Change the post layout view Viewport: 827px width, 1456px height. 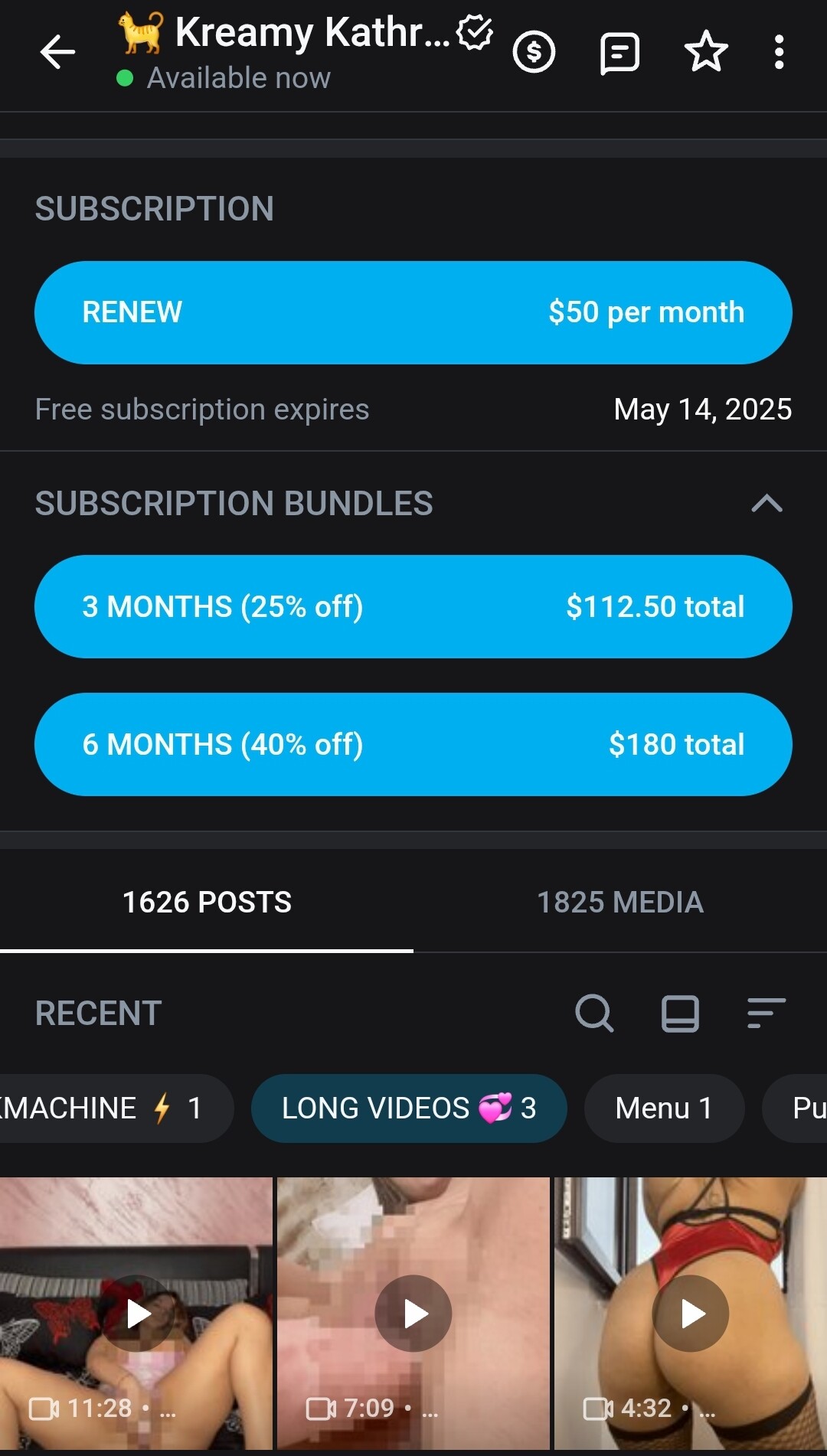[680, 1014]
